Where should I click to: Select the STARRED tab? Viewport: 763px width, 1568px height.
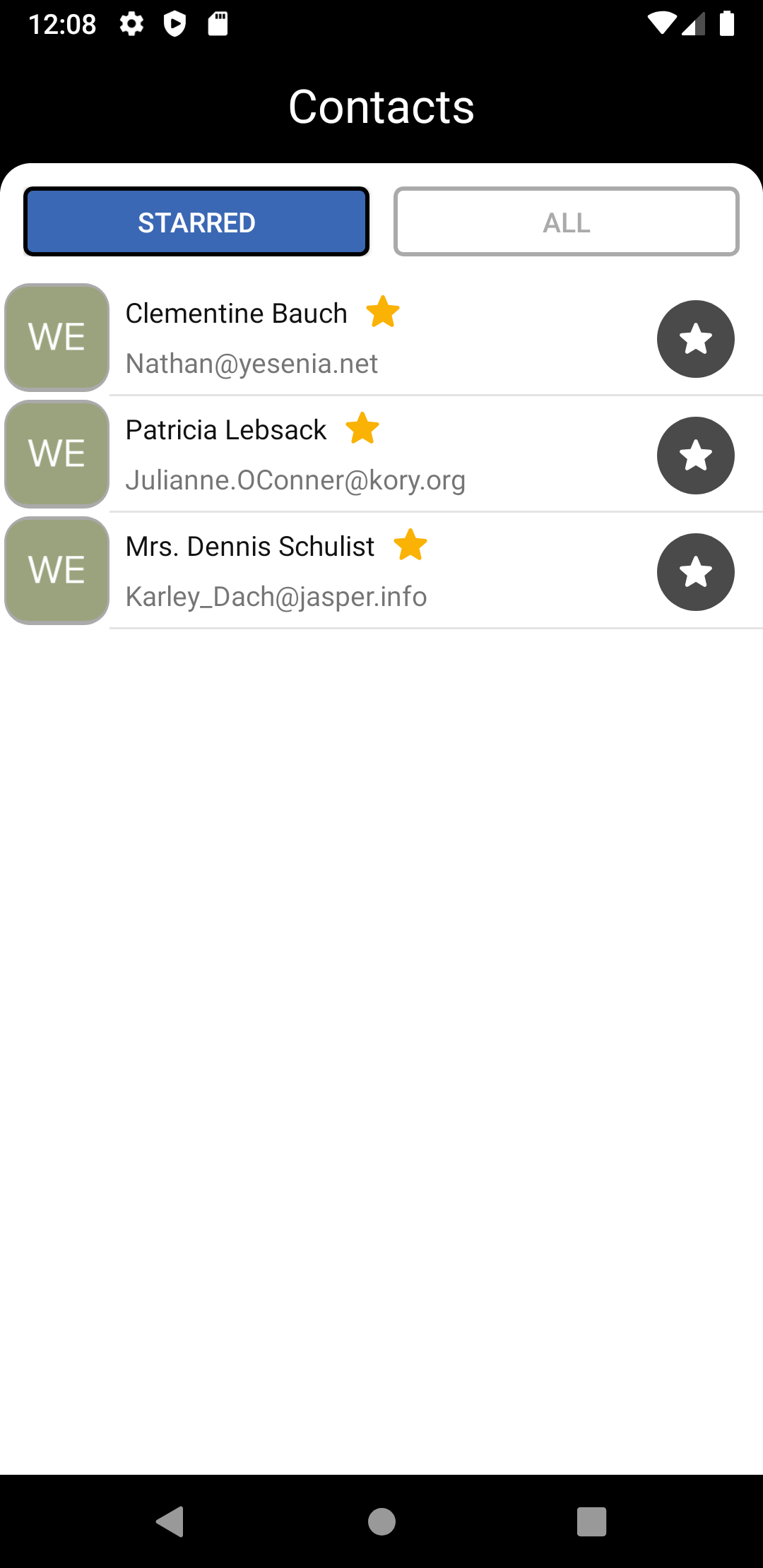[196, 222]
